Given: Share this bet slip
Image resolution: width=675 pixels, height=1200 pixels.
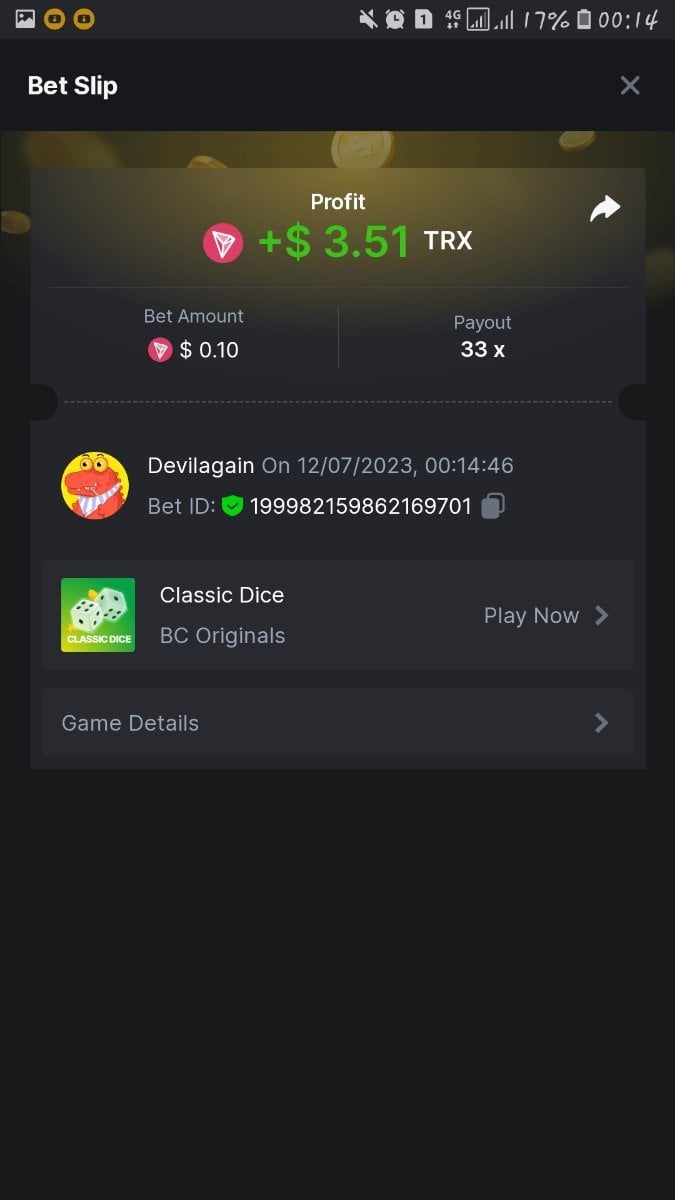Looking at the screenshot, I should click(605, 208).
